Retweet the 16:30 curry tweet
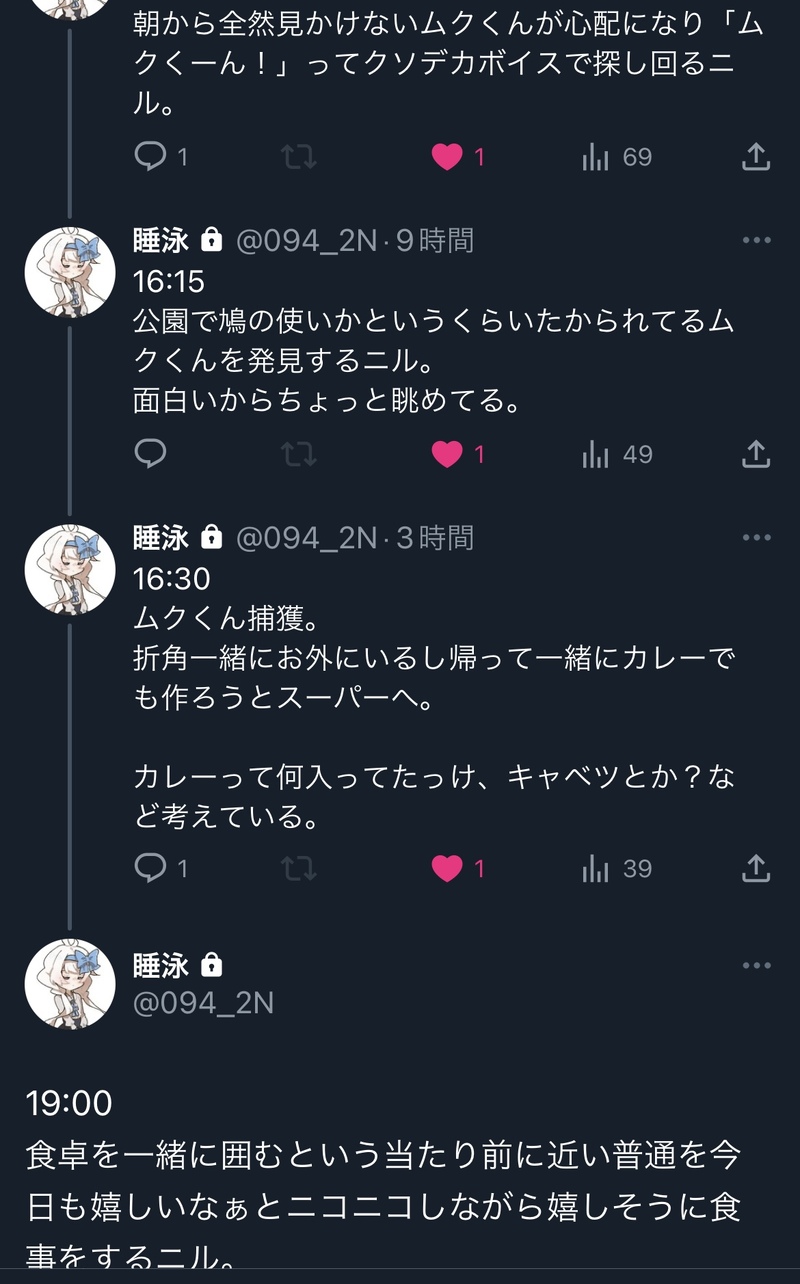Image resolution: width=800 pixels, height=1284 pixels. click(x=299, y=869)
